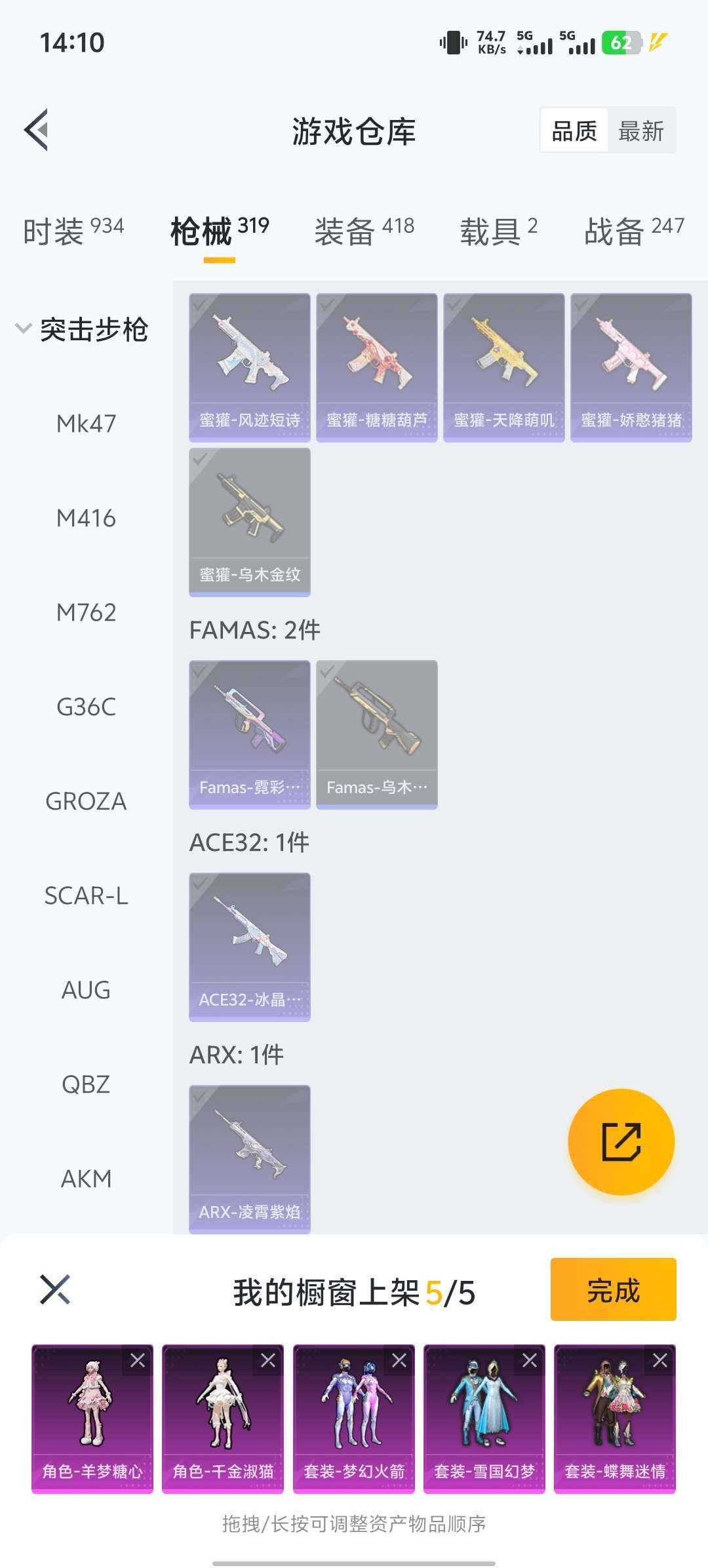Select the ARX-凌霄紫焰 skin
Viewport: 708px width, 1568px height.
pyautogui.click(x=249, y=1159)
